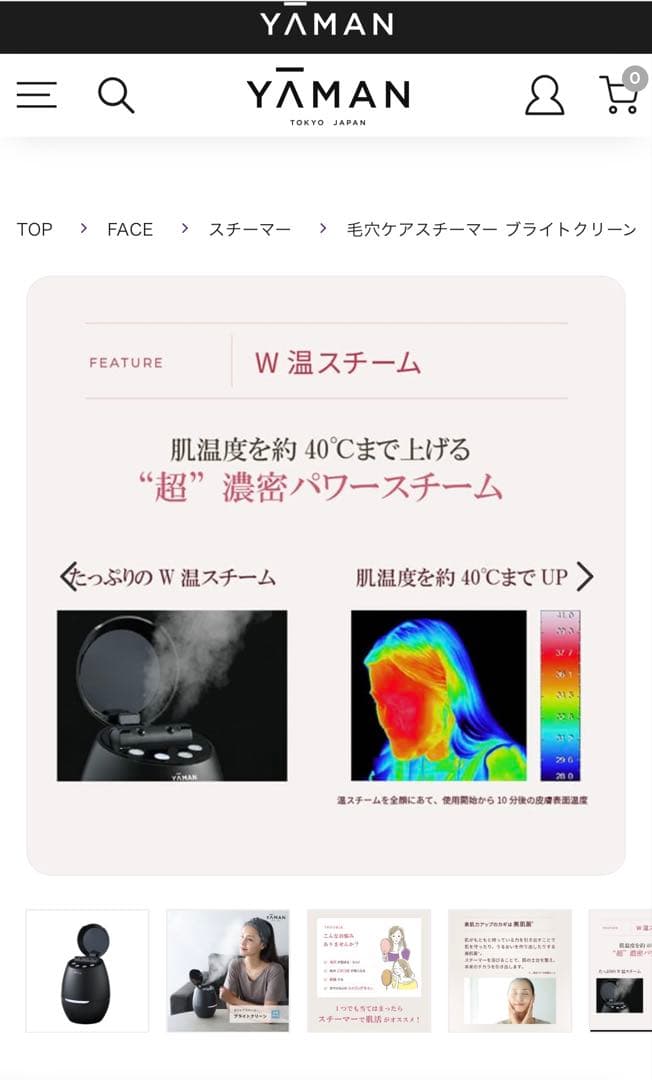Open the hamburger menu
This screenshot has width=652, height=1080.
(x=37, y=95)
